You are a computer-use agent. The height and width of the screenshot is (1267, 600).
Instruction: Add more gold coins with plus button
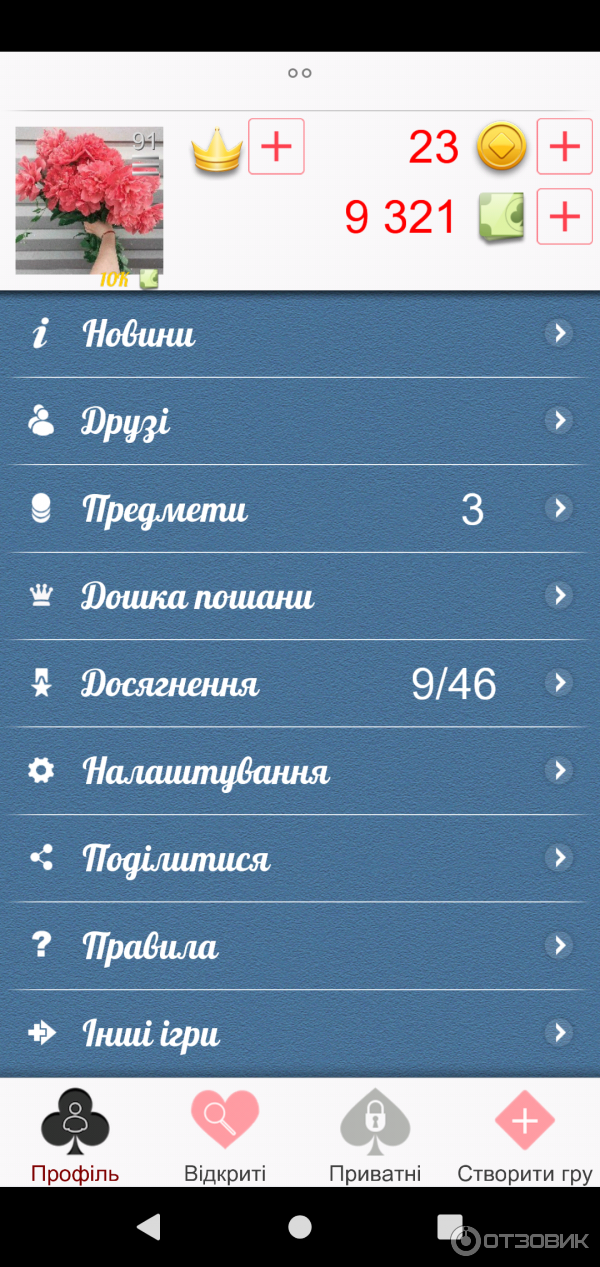pos(564,147)
